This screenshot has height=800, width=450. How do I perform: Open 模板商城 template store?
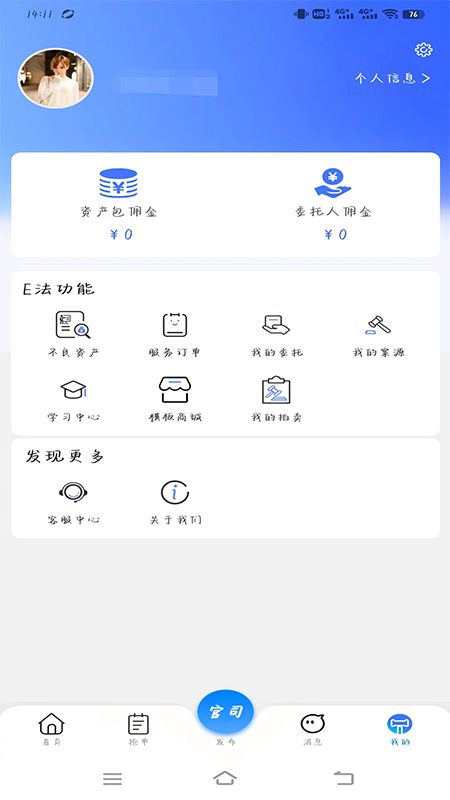click(175, 399)
